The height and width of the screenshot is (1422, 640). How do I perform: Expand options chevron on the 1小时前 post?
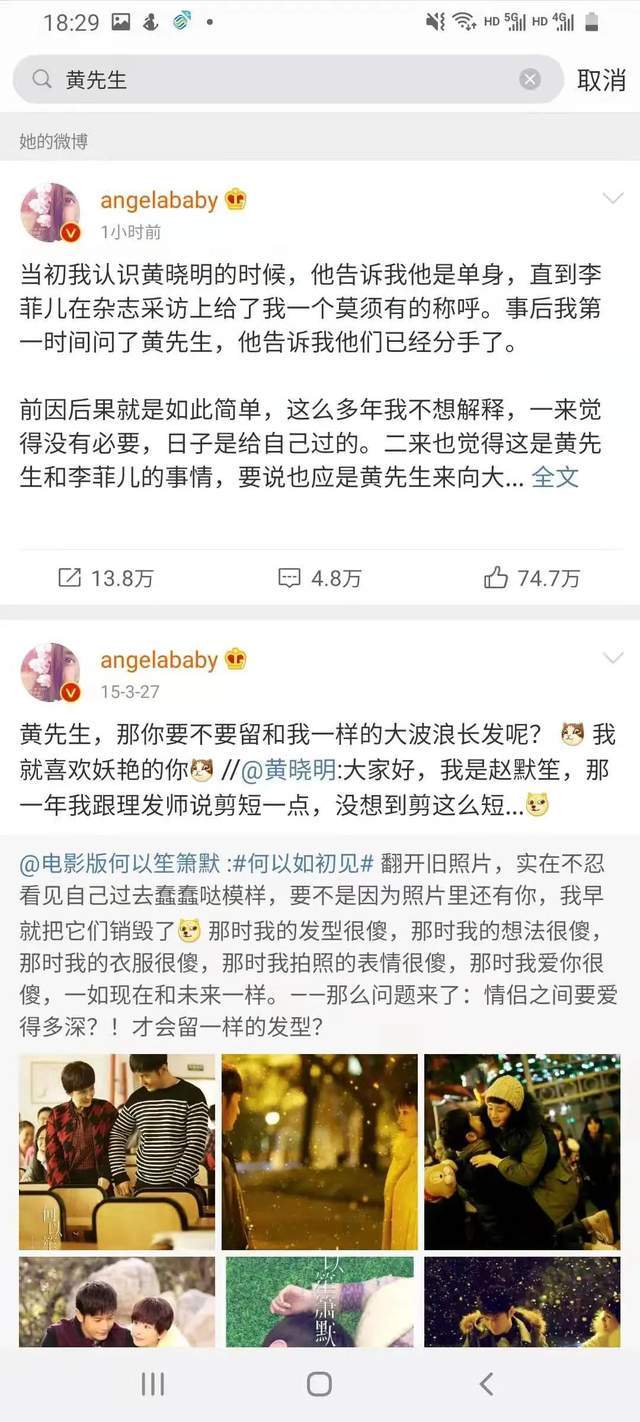[612, 199]
